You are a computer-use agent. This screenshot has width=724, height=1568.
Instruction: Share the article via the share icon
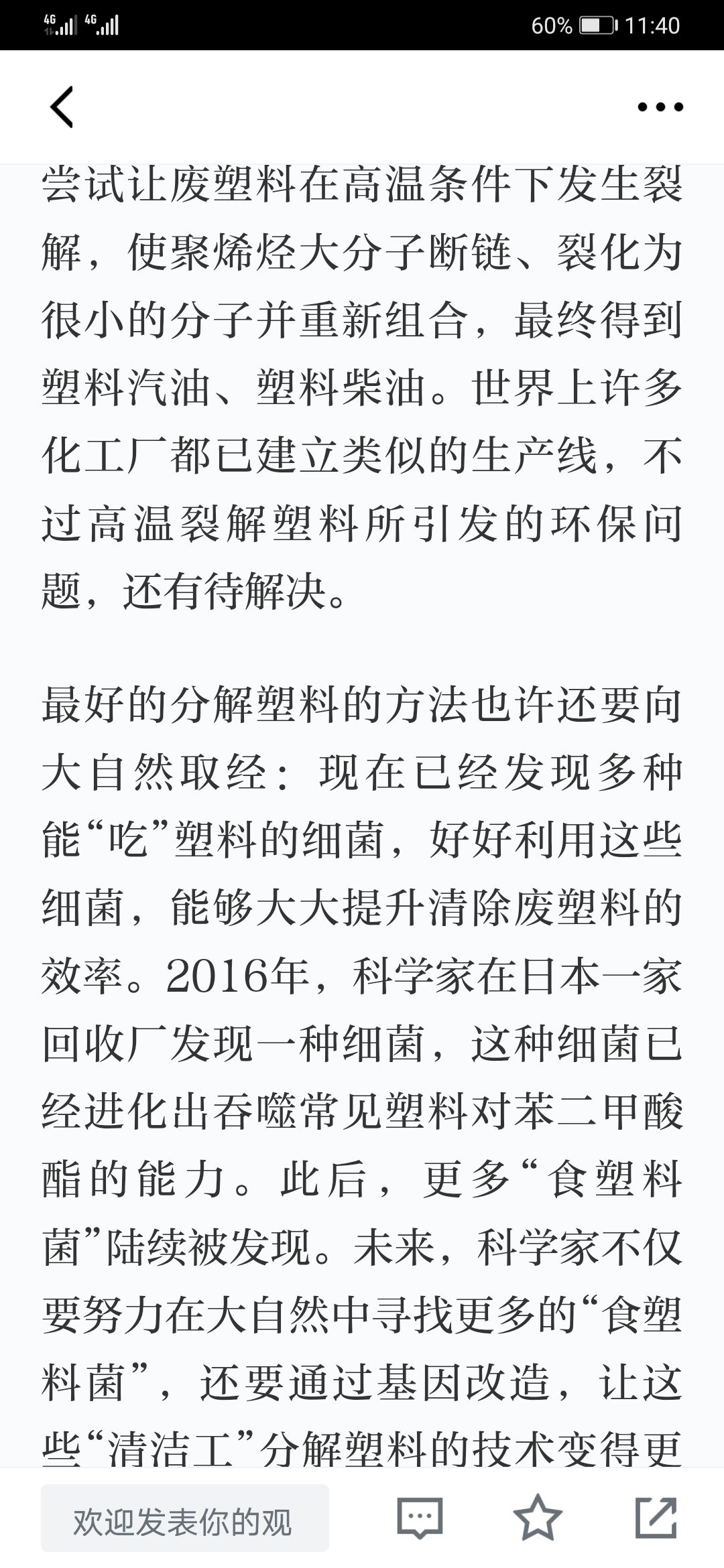point(656,1517)
